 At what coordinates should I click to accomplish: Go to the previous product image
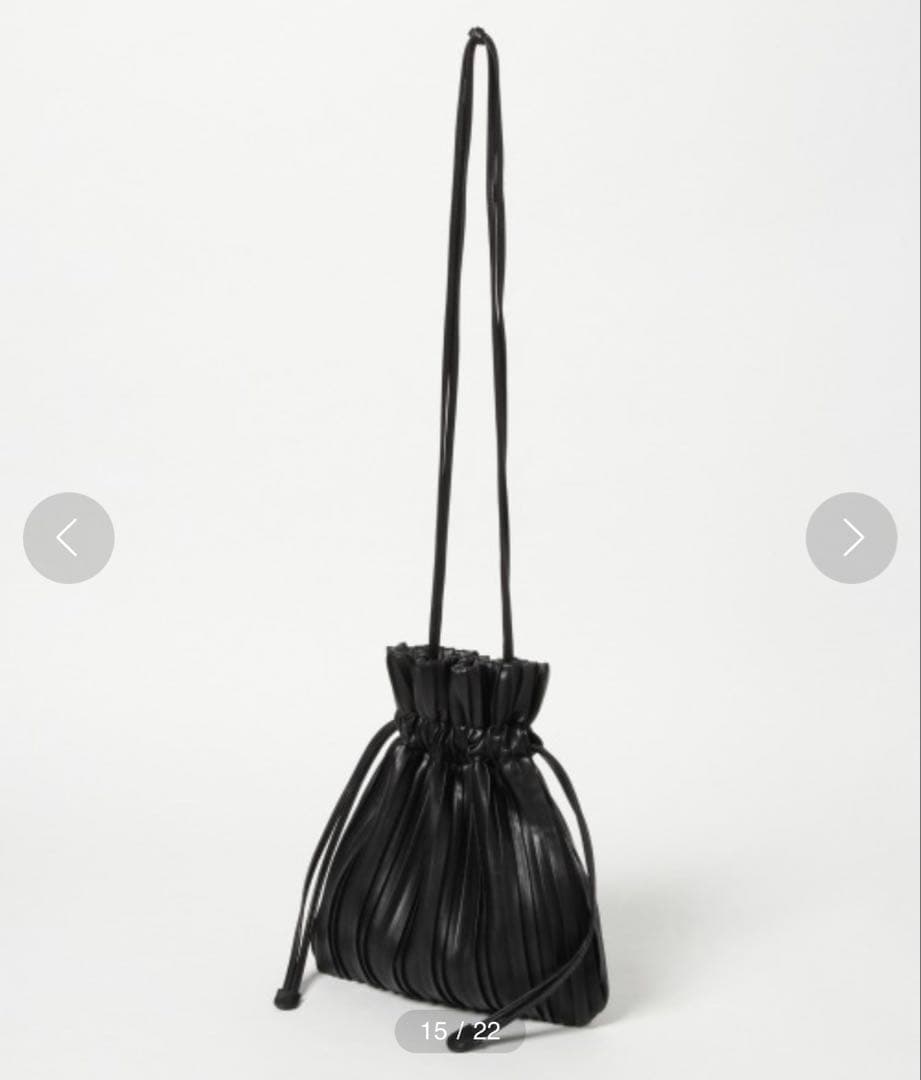[68, 538]
